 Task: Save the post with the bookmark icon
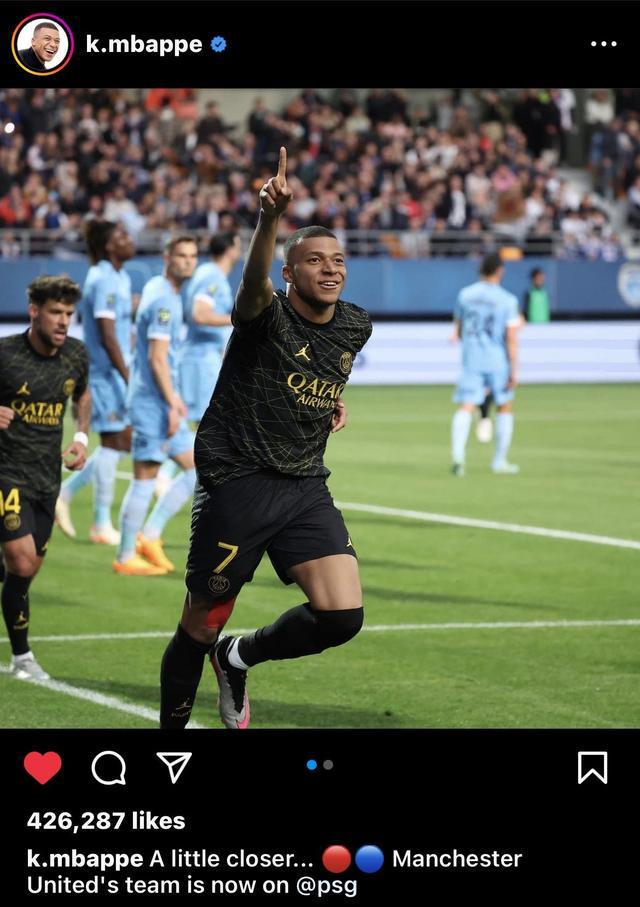click(x=592, y=767)
